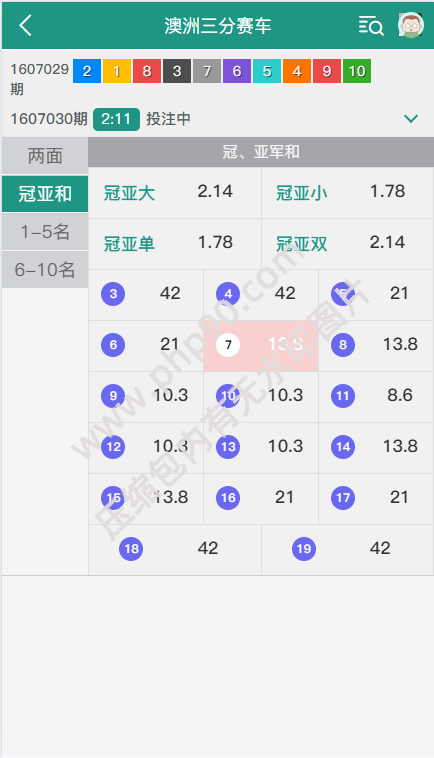The height and width of the screenshot is (758, 434).
Task: Pick the 冠亚双 option
Action: 347,244
